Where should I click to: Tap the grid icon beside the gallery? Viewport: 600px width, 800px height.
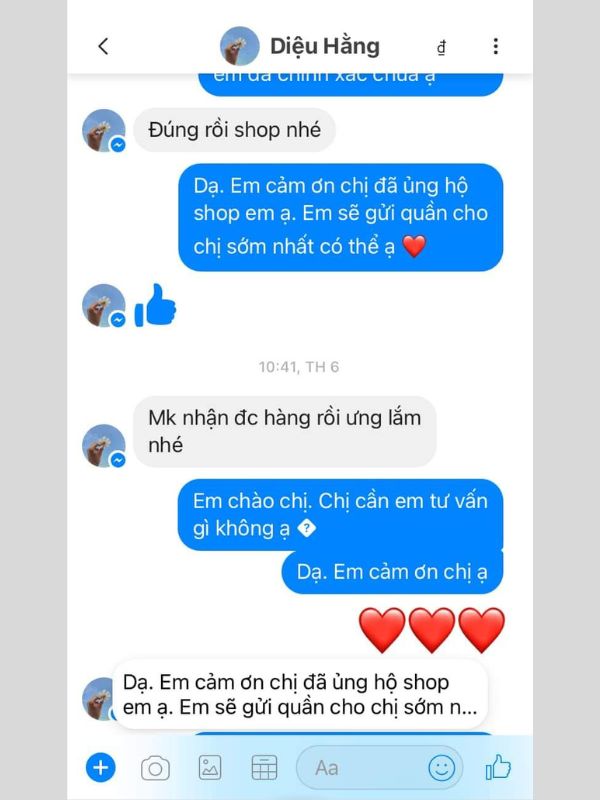(x=264, y=768)
